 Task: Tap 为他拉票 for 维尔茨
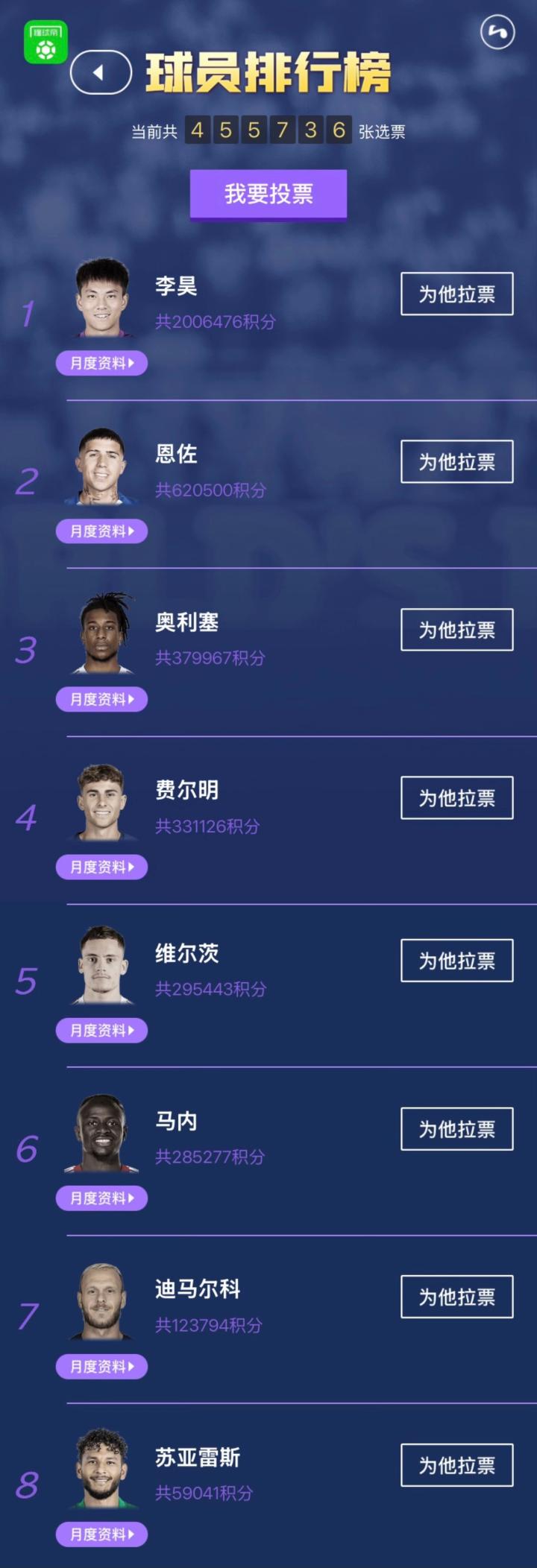(x=456, y=961)
